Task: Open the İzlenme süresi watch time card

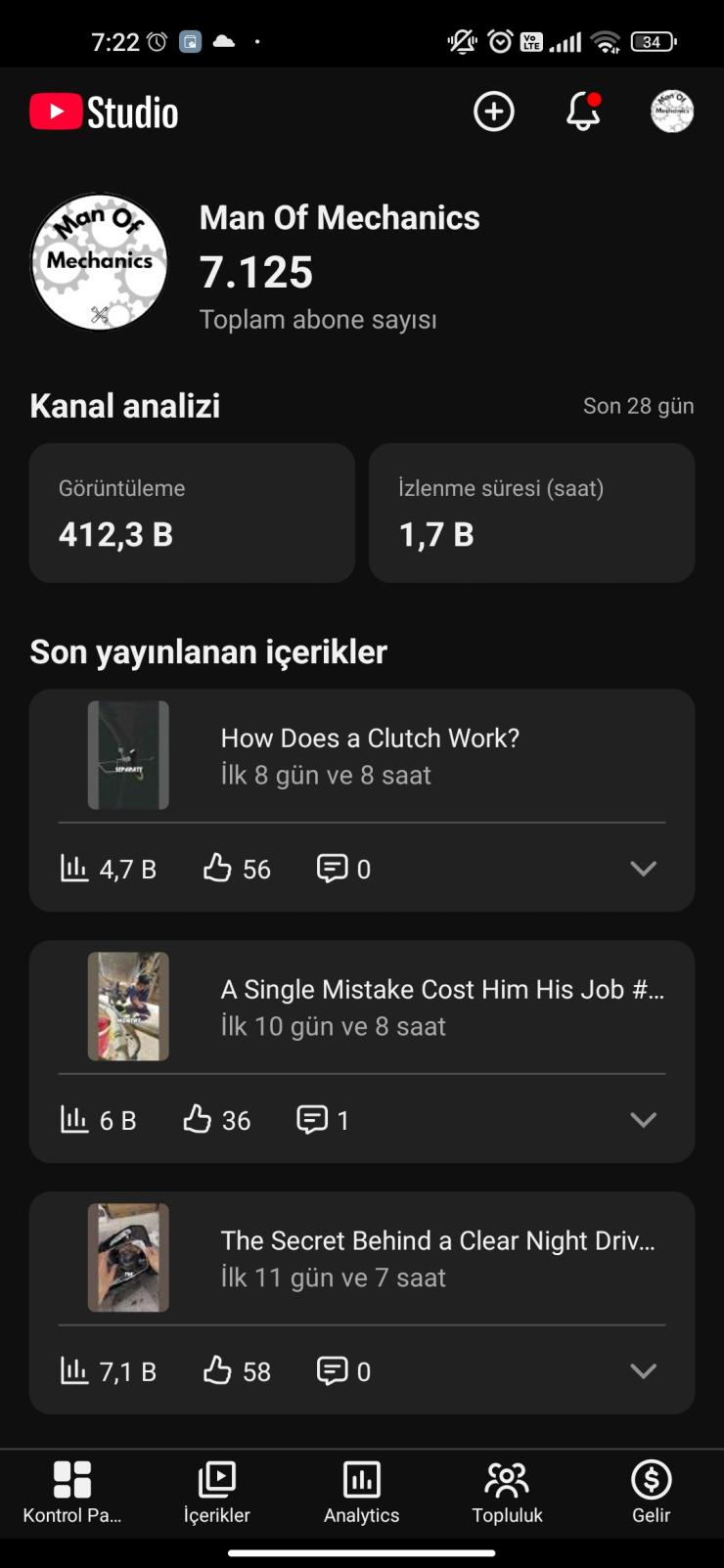Action: coord(531,513)
